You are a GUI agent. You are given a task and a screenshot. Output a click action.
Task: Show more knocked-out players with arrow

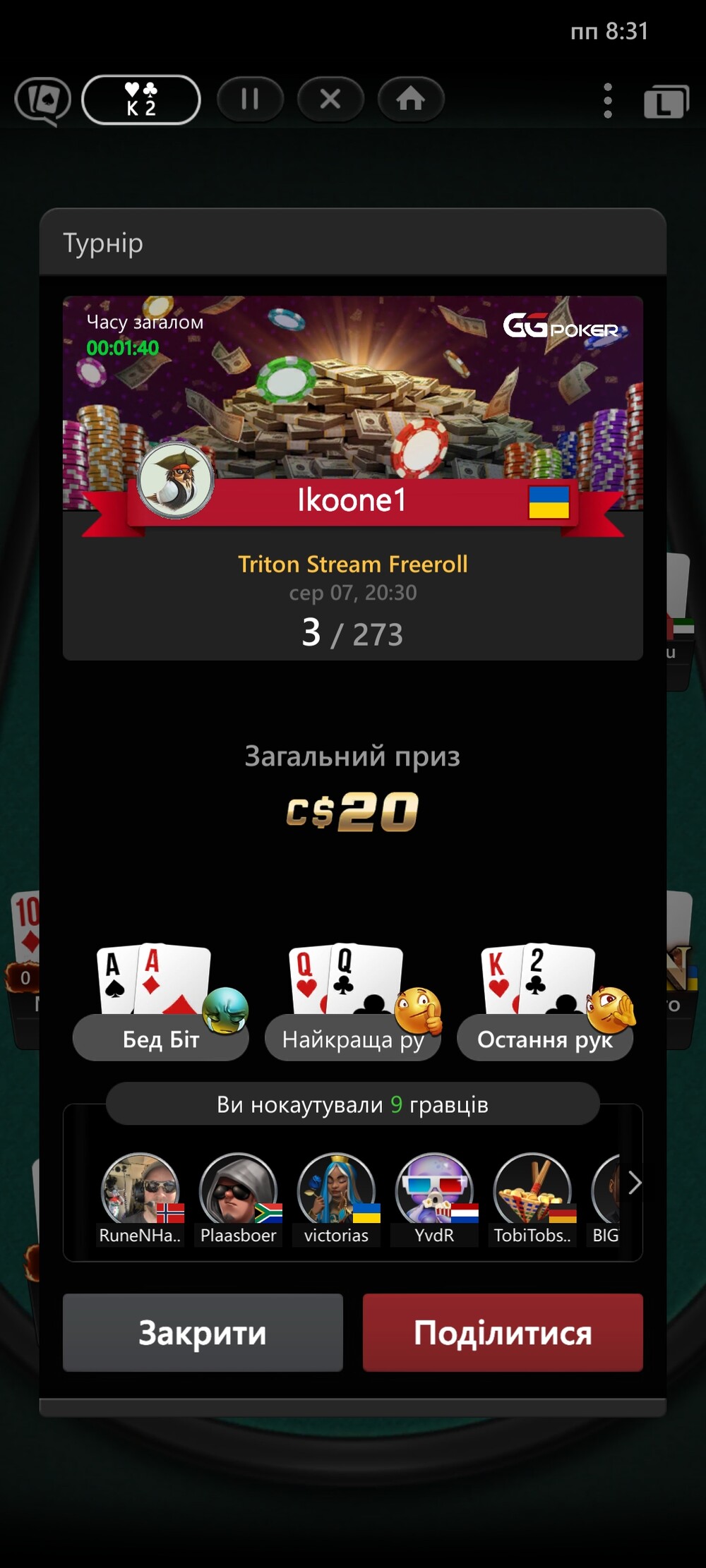(634, 1183)
